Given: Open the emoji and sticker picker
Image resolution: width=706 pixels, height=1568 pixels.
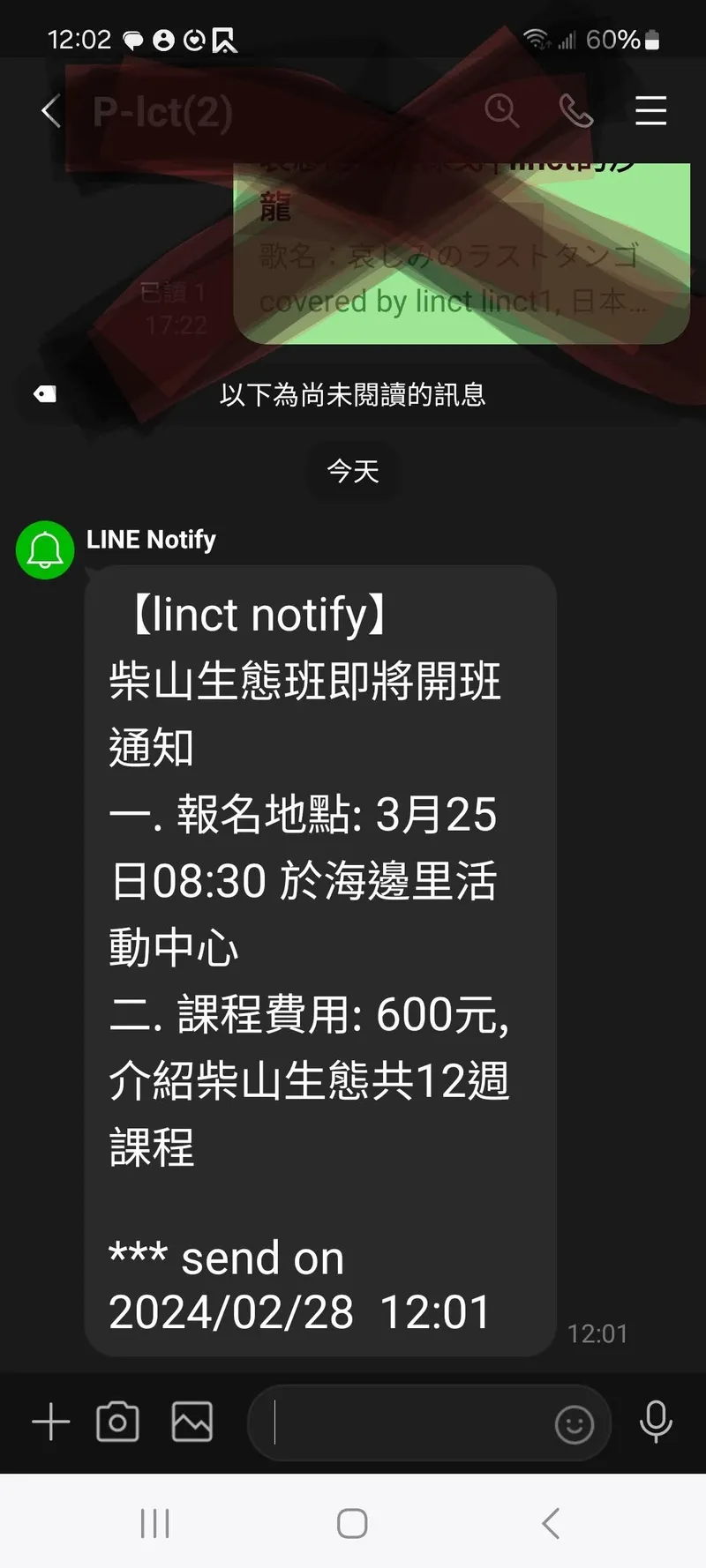Looking at the screenshot, I should point(574,1424).
